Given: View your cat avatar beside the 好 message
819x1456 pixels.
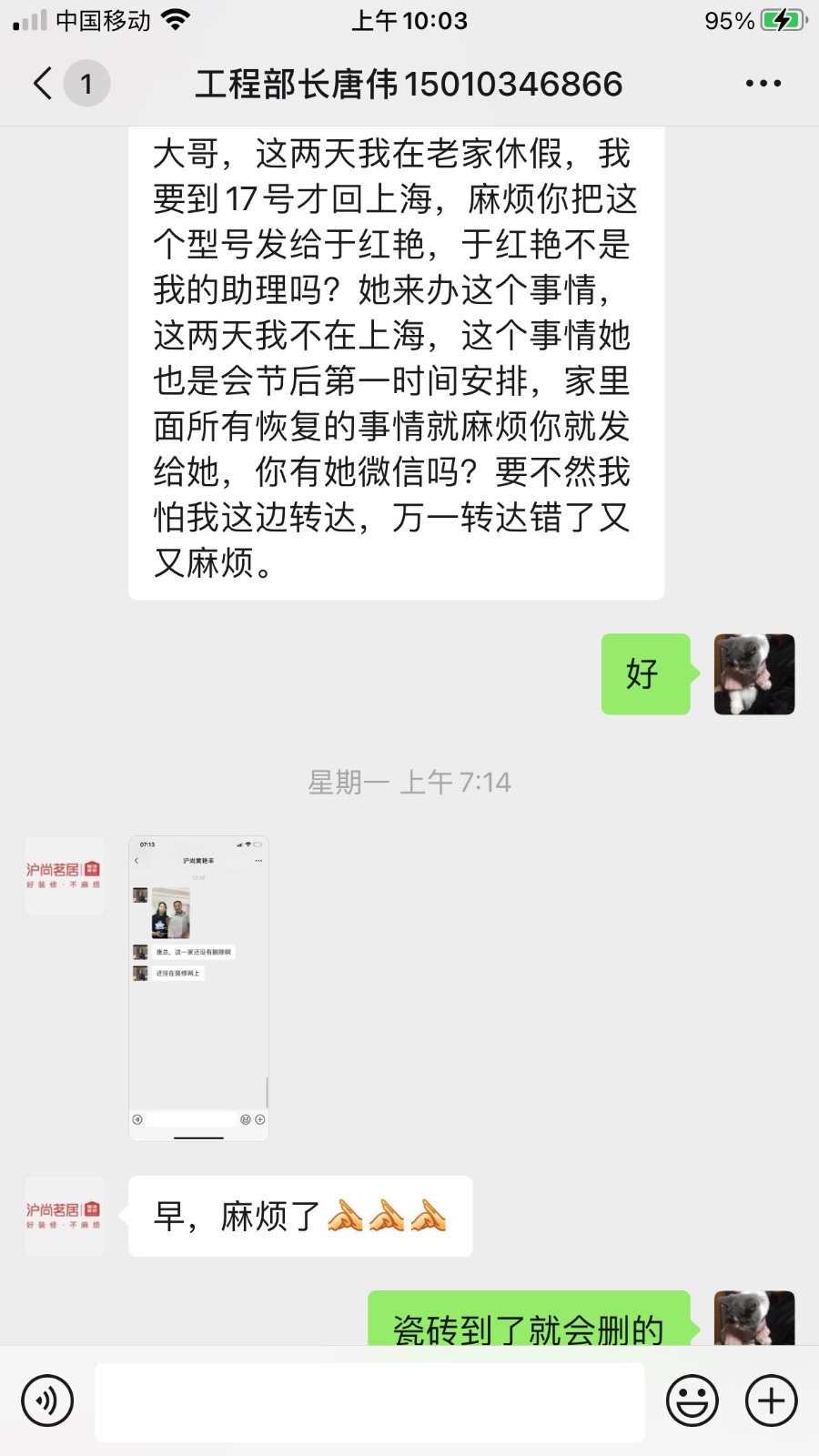Looking at the screenshot, I should tap(753, 674).
